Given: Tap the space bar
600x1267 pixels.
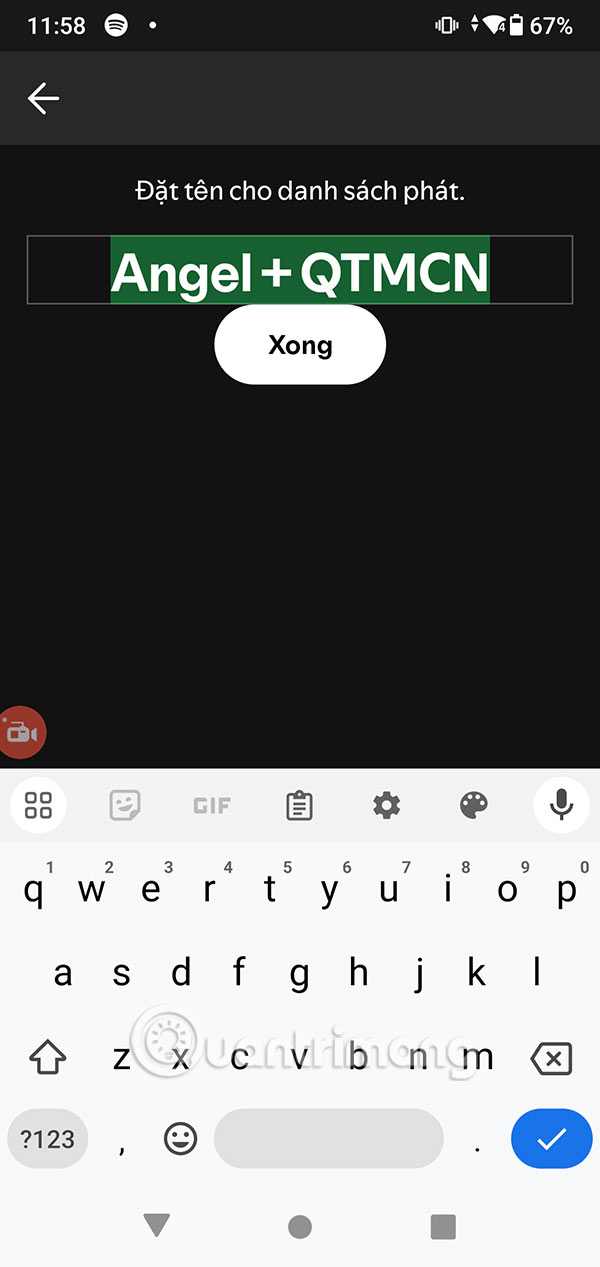Looking at the screenshot, I should pyautogui.click(x=328, y=1139).
